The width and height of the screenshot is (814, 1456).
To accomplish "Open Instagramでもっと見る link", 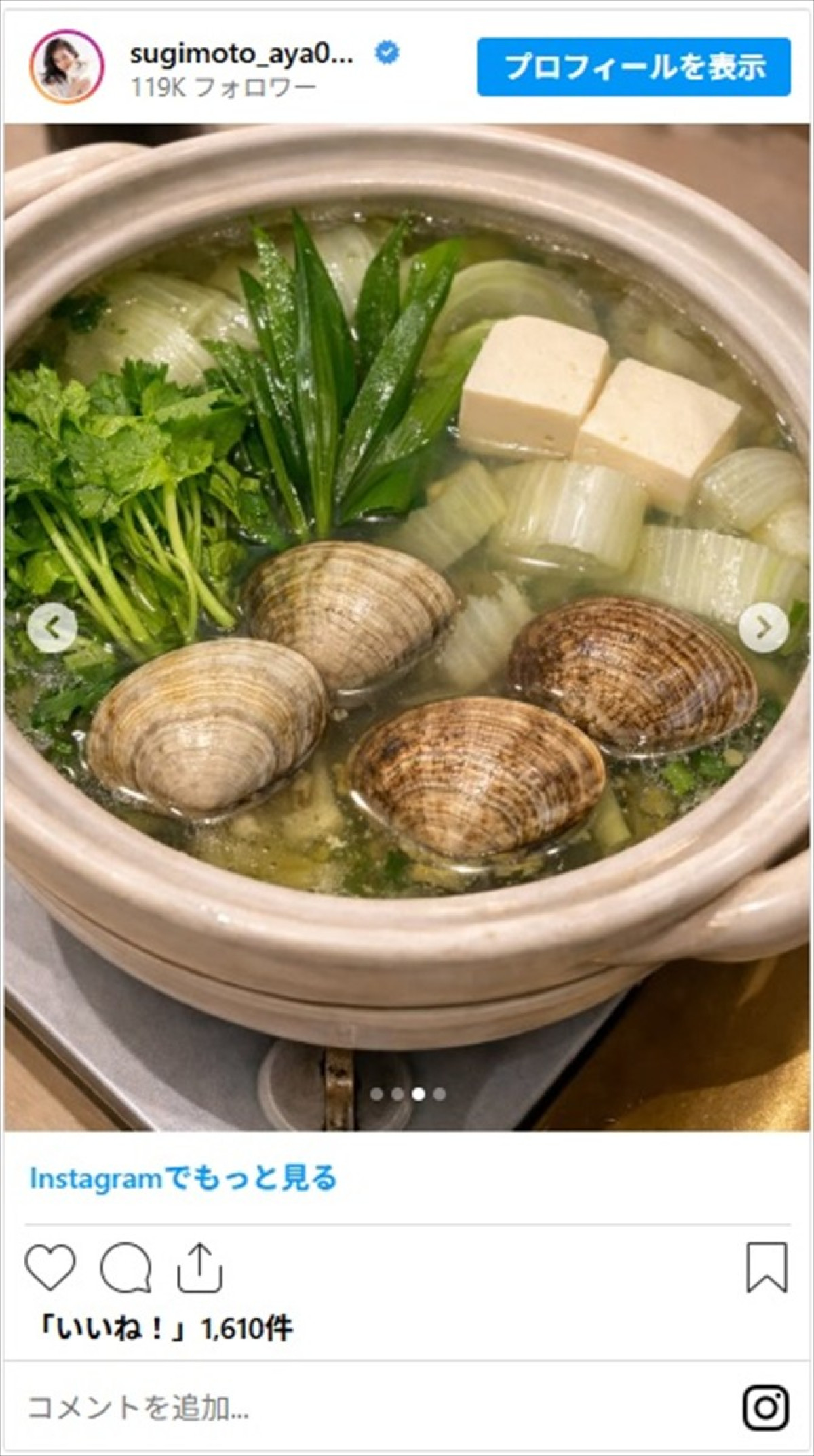I will [x=183, y=1179].
